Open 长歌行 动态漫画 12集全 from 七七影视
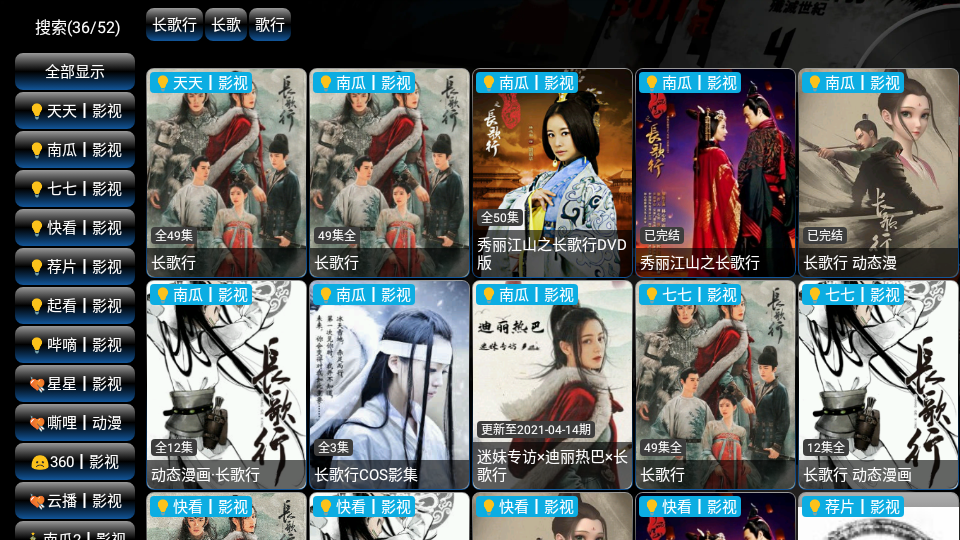Viewport: 960px width, 540px height. pos(878,384)
